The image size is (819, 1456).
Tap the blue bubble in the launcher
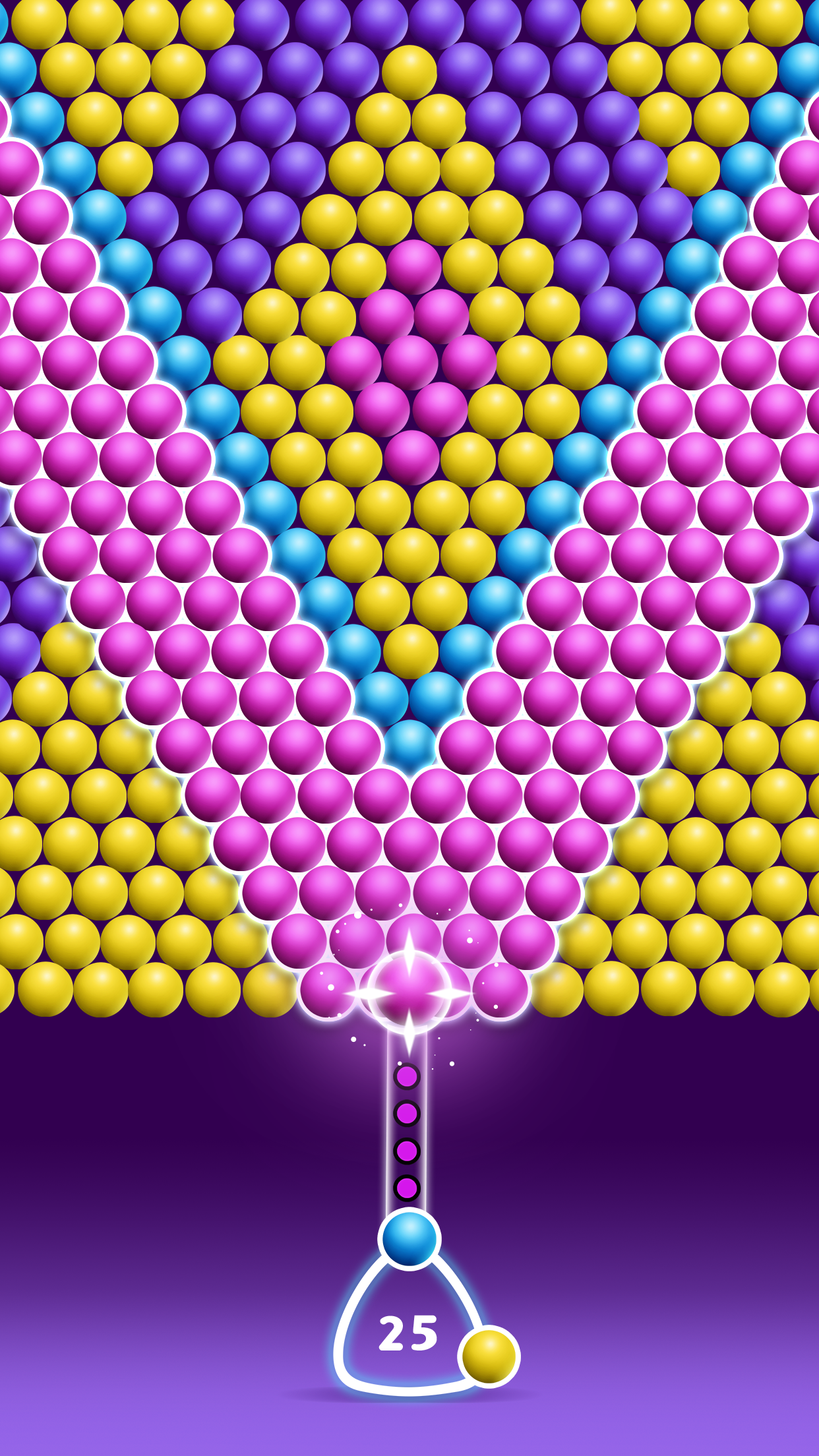coord(409,1239)
